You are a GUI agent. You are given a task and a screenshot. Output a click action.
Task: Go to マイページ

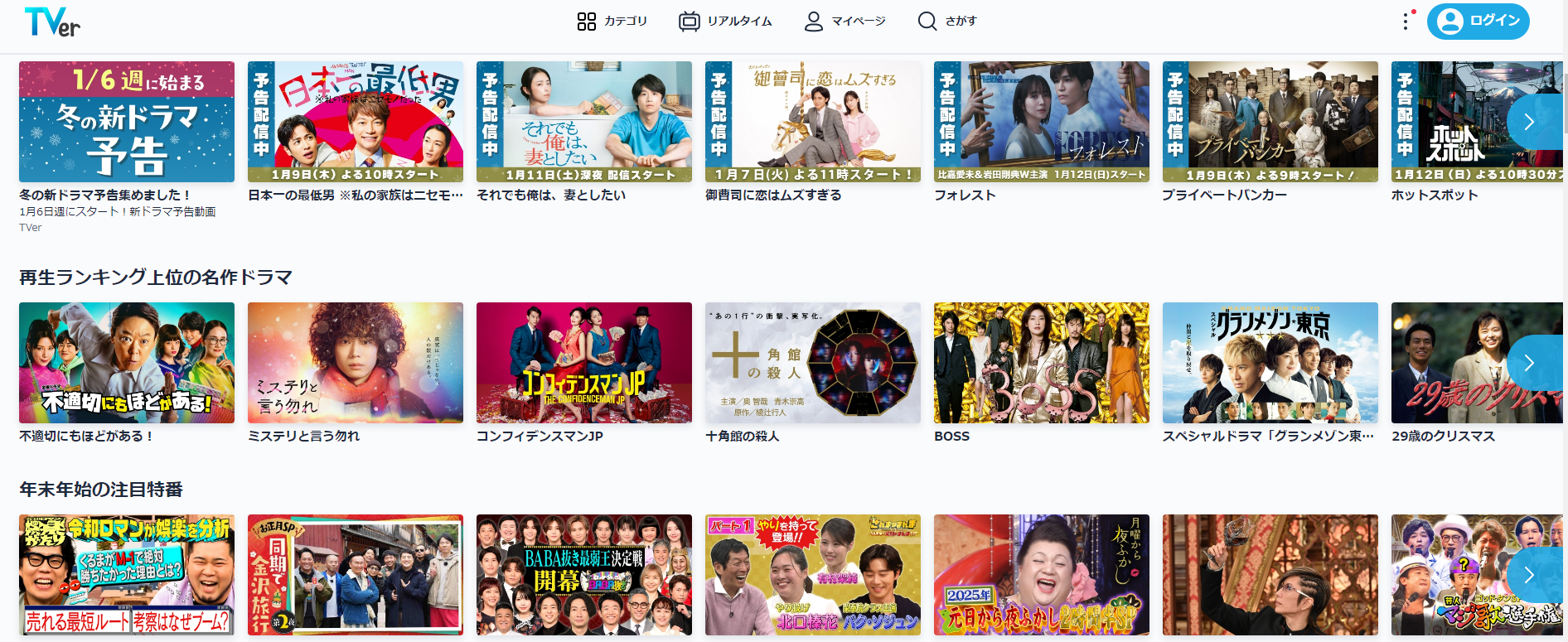pos(845,22)
